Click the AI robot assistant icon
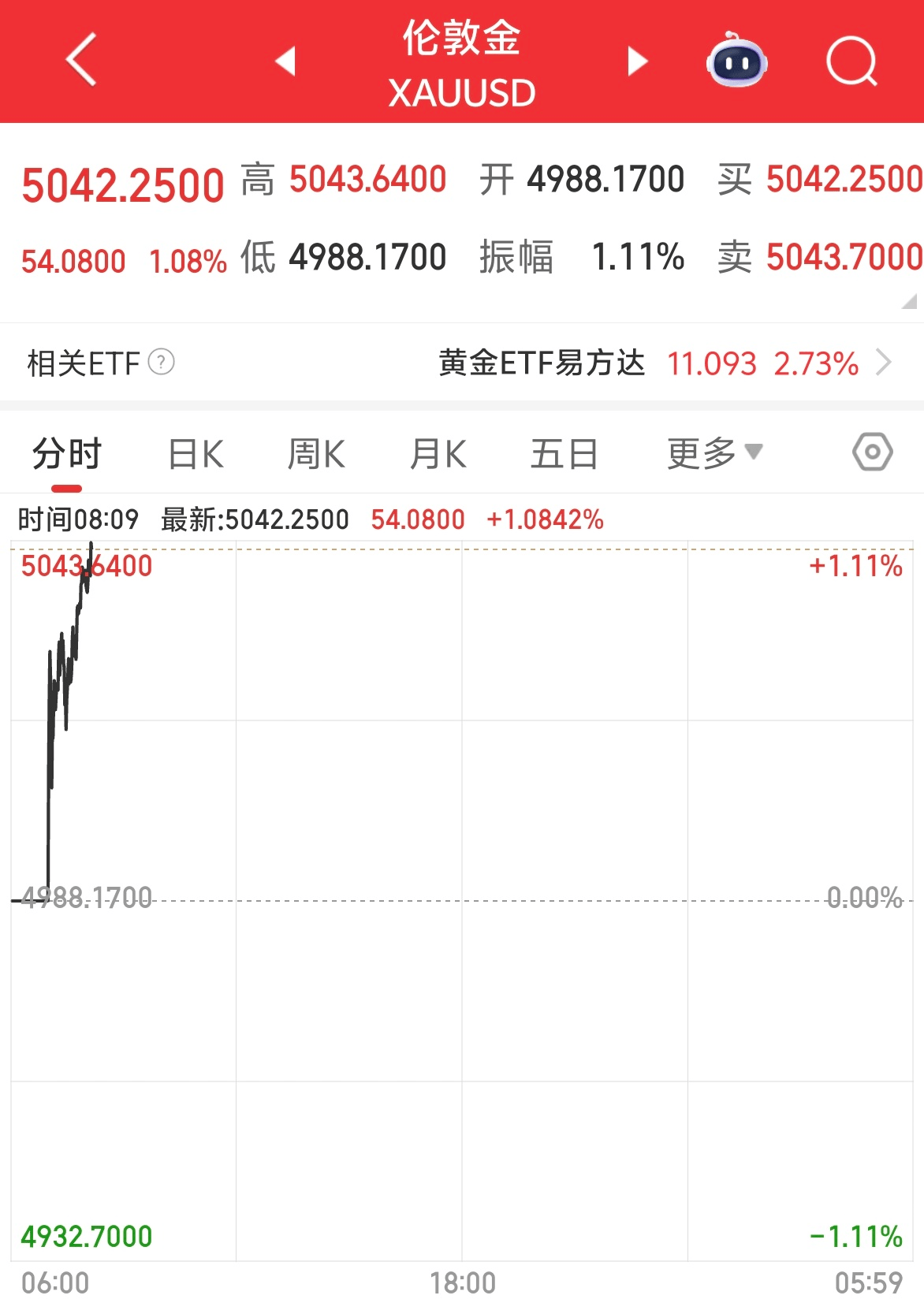This screenshot has width=924, height=1299. click(736, 61)
